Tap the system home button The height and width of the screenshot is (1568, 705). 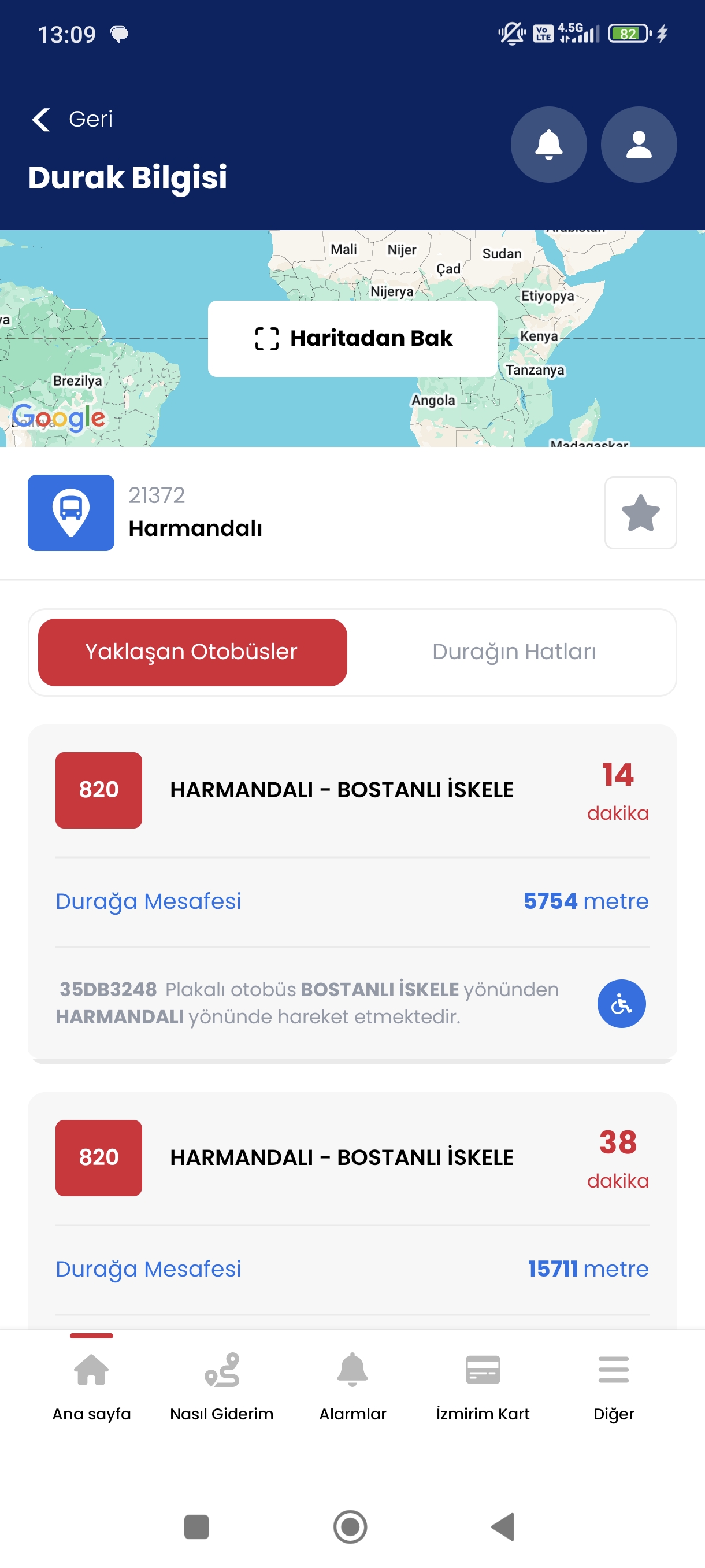[350, 1526]
